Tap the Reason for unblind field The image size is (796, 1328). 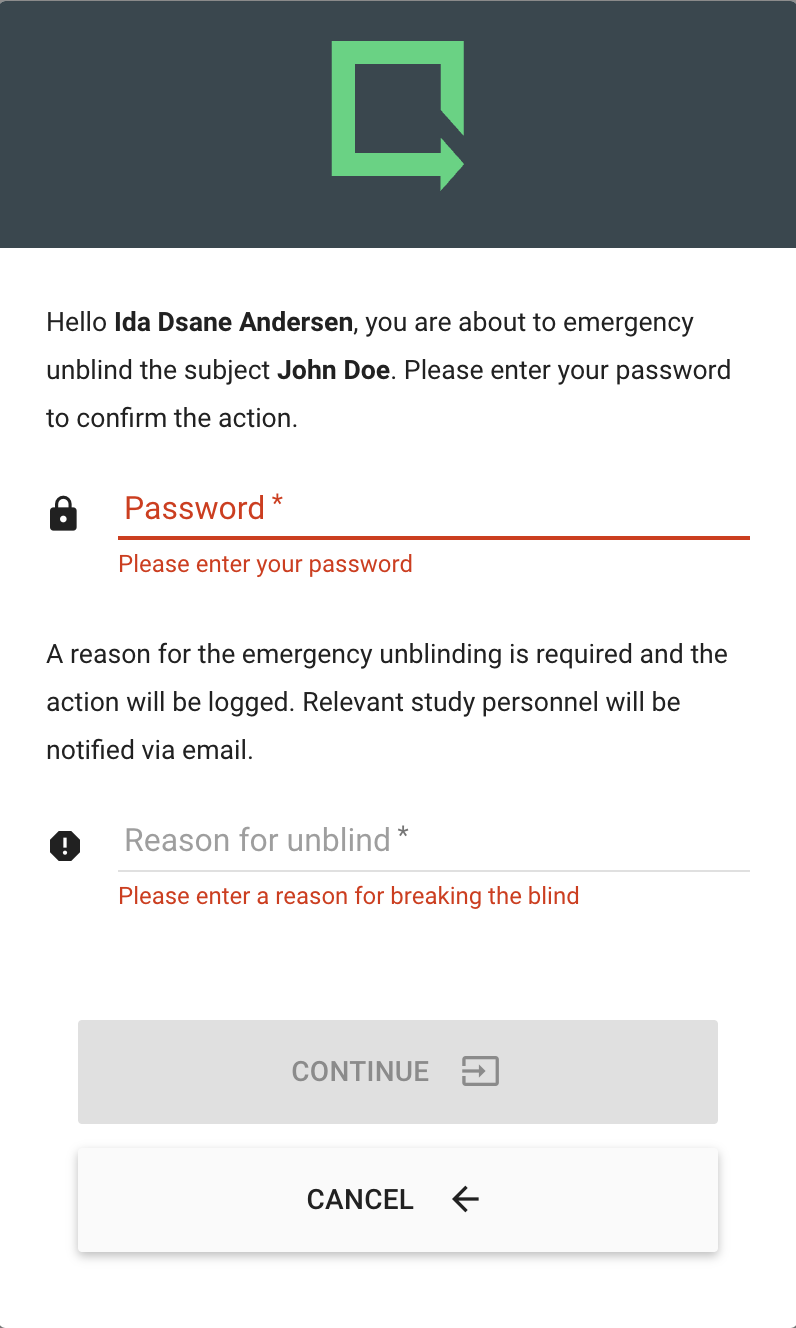(x=433, y=841)
